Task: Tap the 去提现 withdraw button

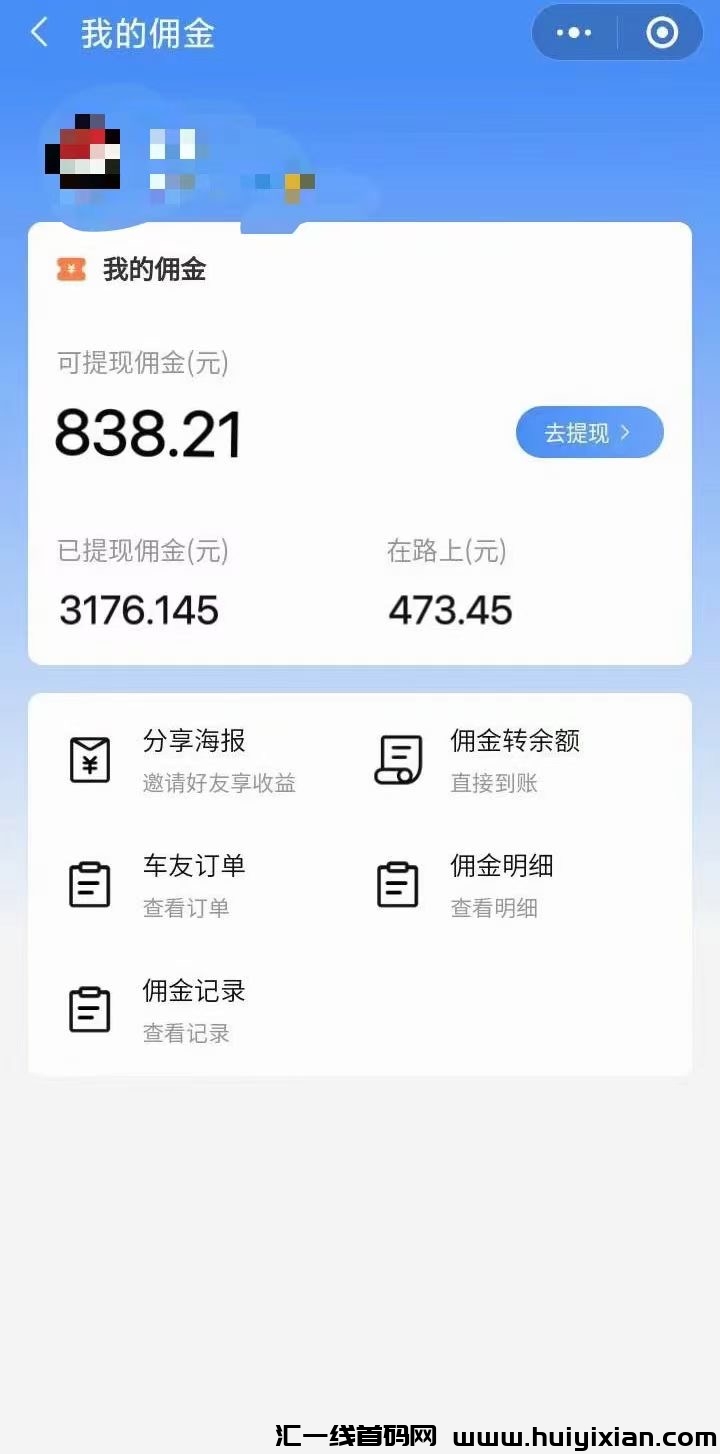Action: click(589, 432)
